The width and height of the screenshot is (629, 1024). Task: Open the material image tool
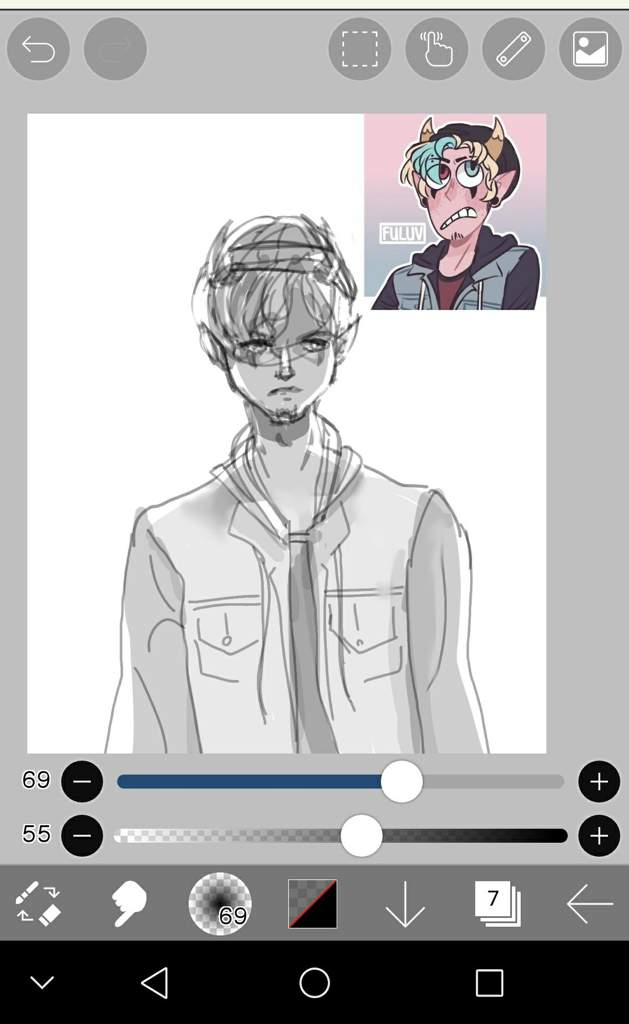(590, 49)
